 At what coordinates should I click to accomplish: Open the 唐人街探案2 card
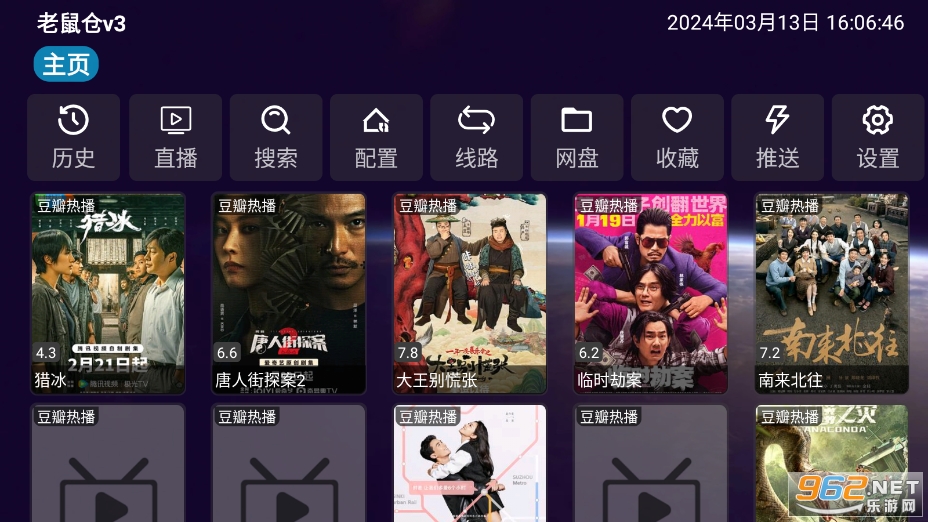click(x=289, y=293)
